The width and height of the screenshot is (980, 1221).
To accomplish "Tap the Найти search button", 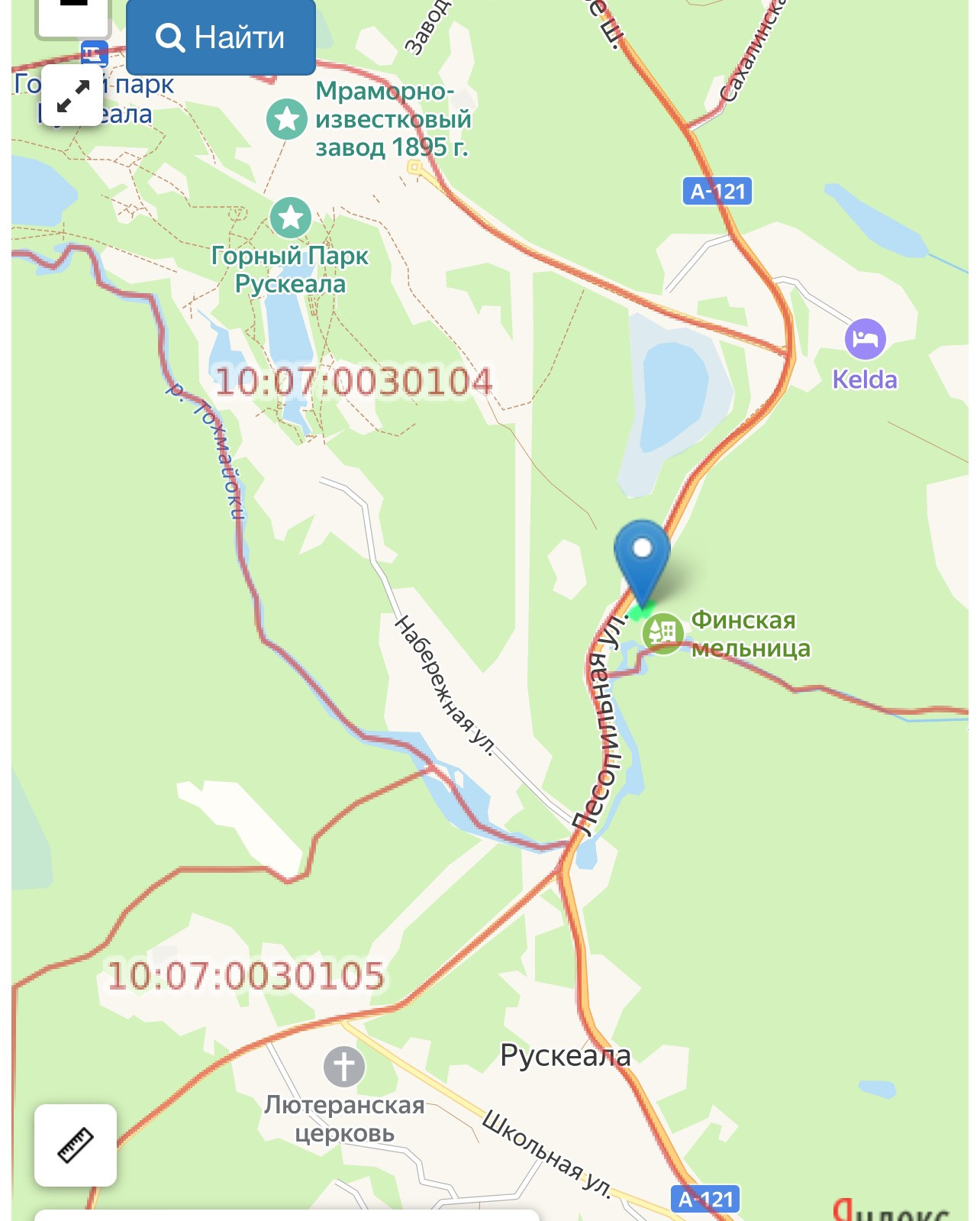I will point(221,37).
